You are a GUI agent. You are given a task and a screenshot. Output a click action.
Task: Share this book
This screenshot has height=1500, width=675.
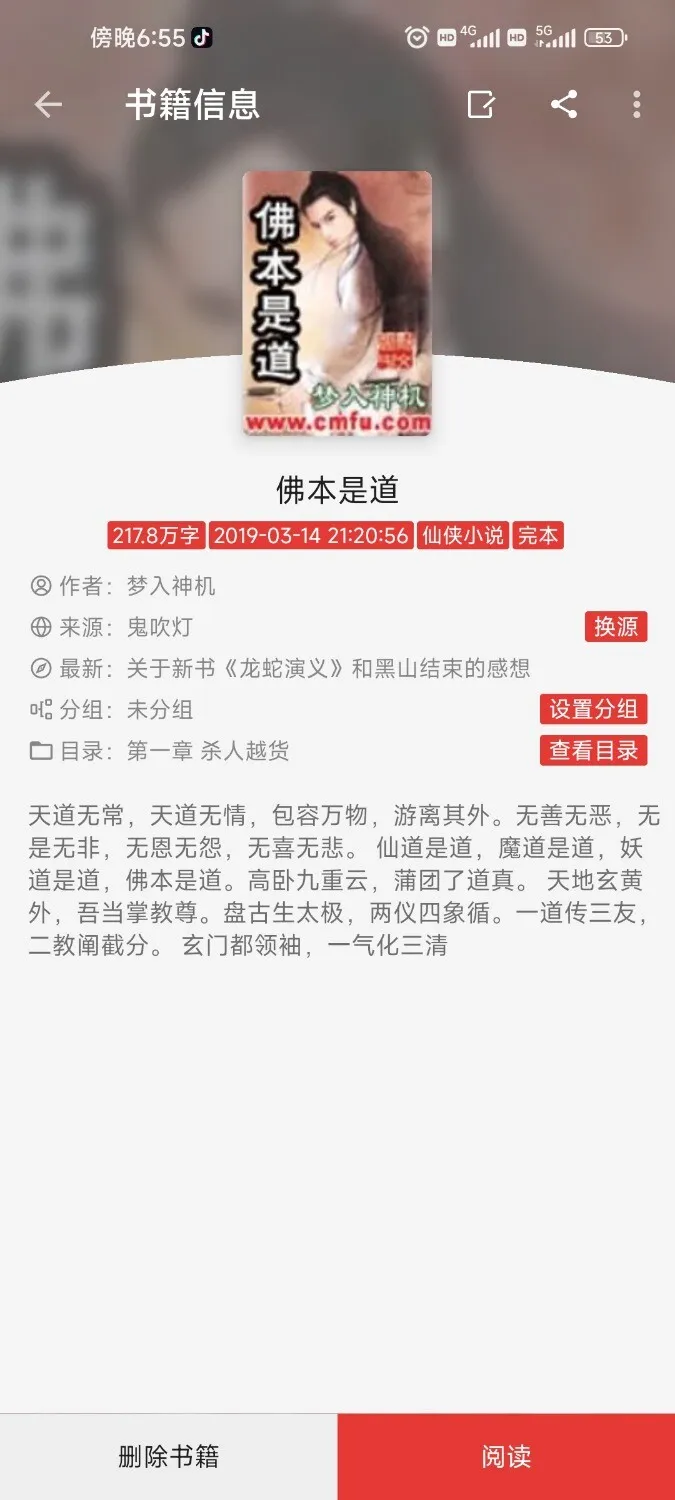564,105
